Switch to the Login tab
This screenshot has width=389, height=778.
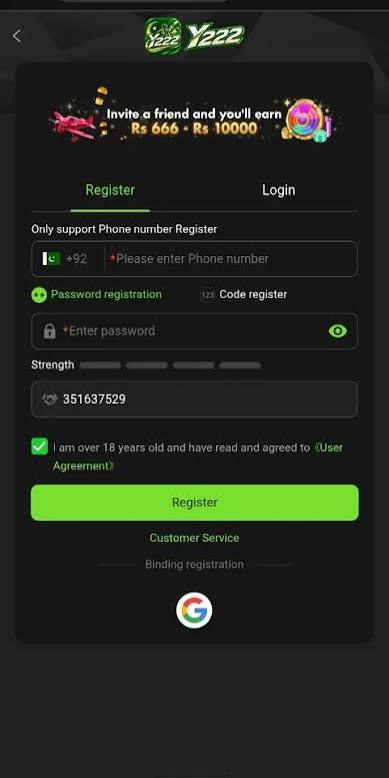pyautogui.click(x=278, y=191)
